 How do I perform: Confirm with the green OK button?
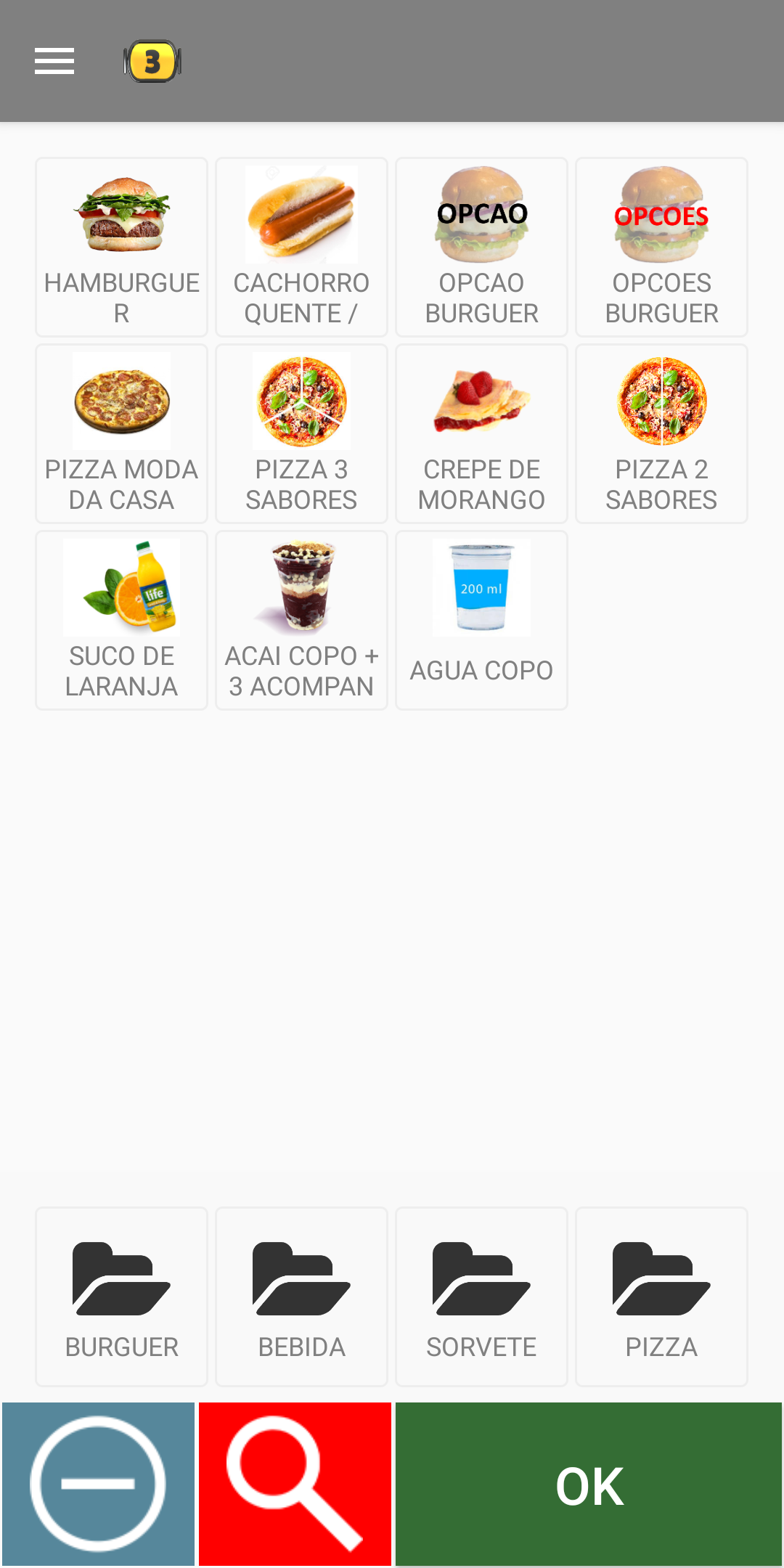(589, 1484)
